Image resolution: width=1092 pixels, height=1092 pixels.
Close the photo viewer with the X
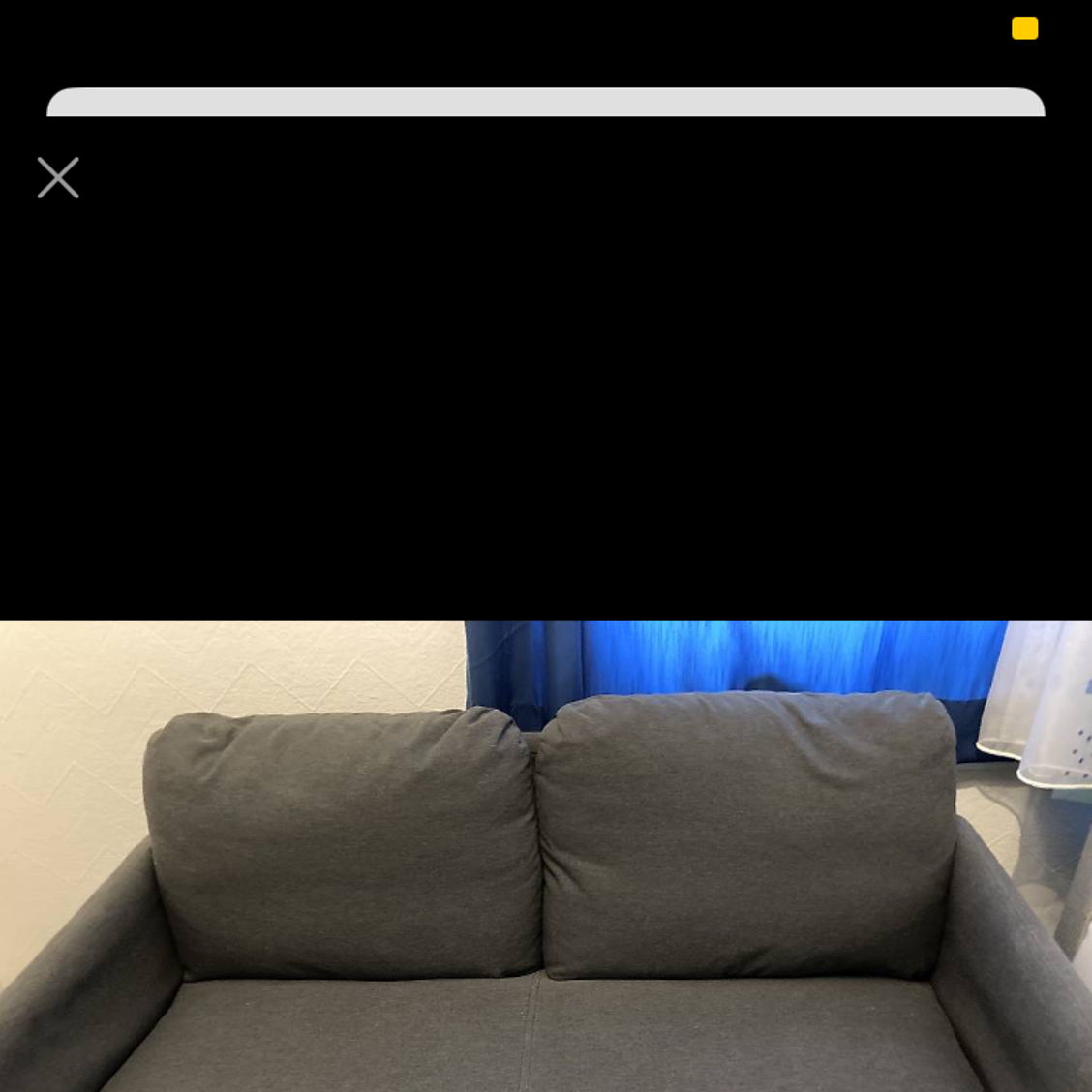tap(58, 178)
